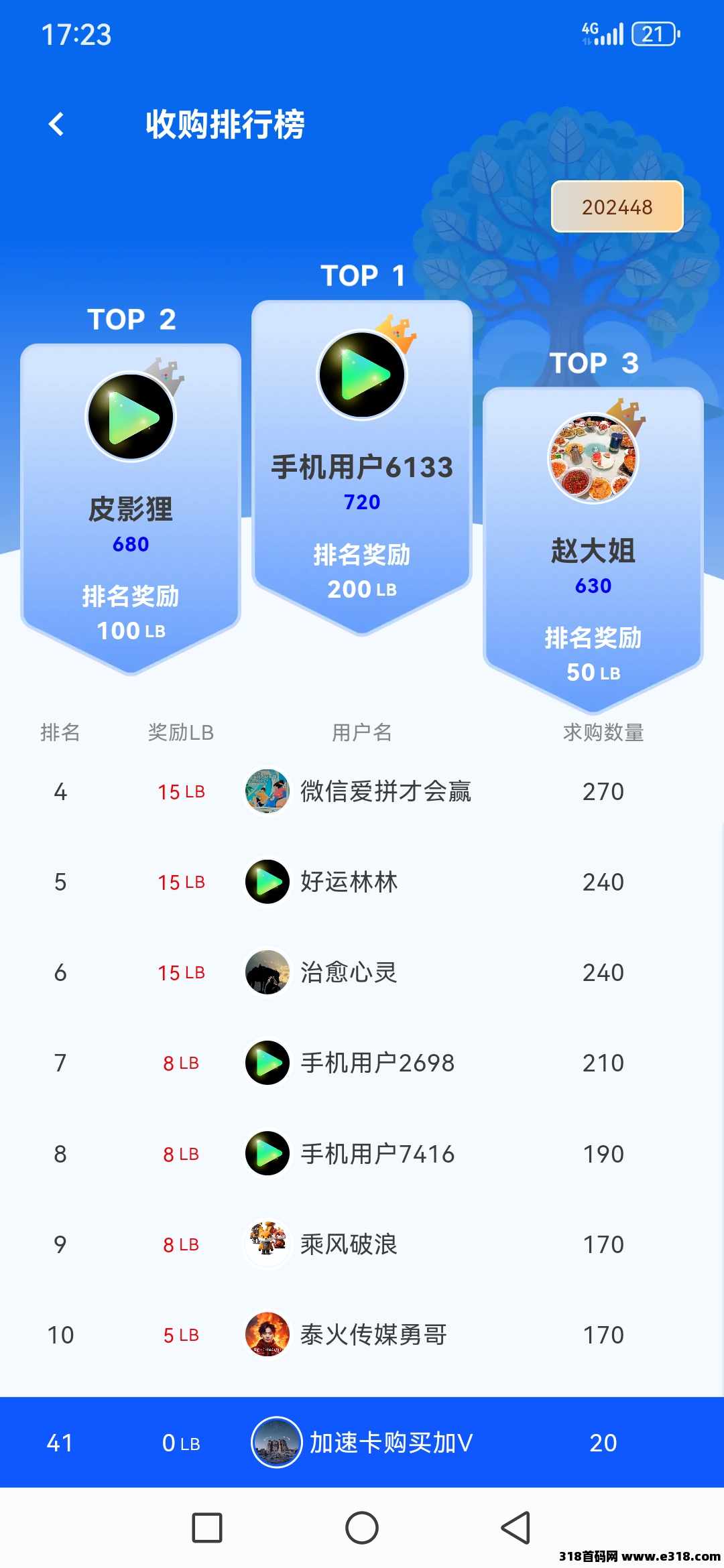Tap the system home button
Screen dimensions: 724x1568
pos(362,1528)
